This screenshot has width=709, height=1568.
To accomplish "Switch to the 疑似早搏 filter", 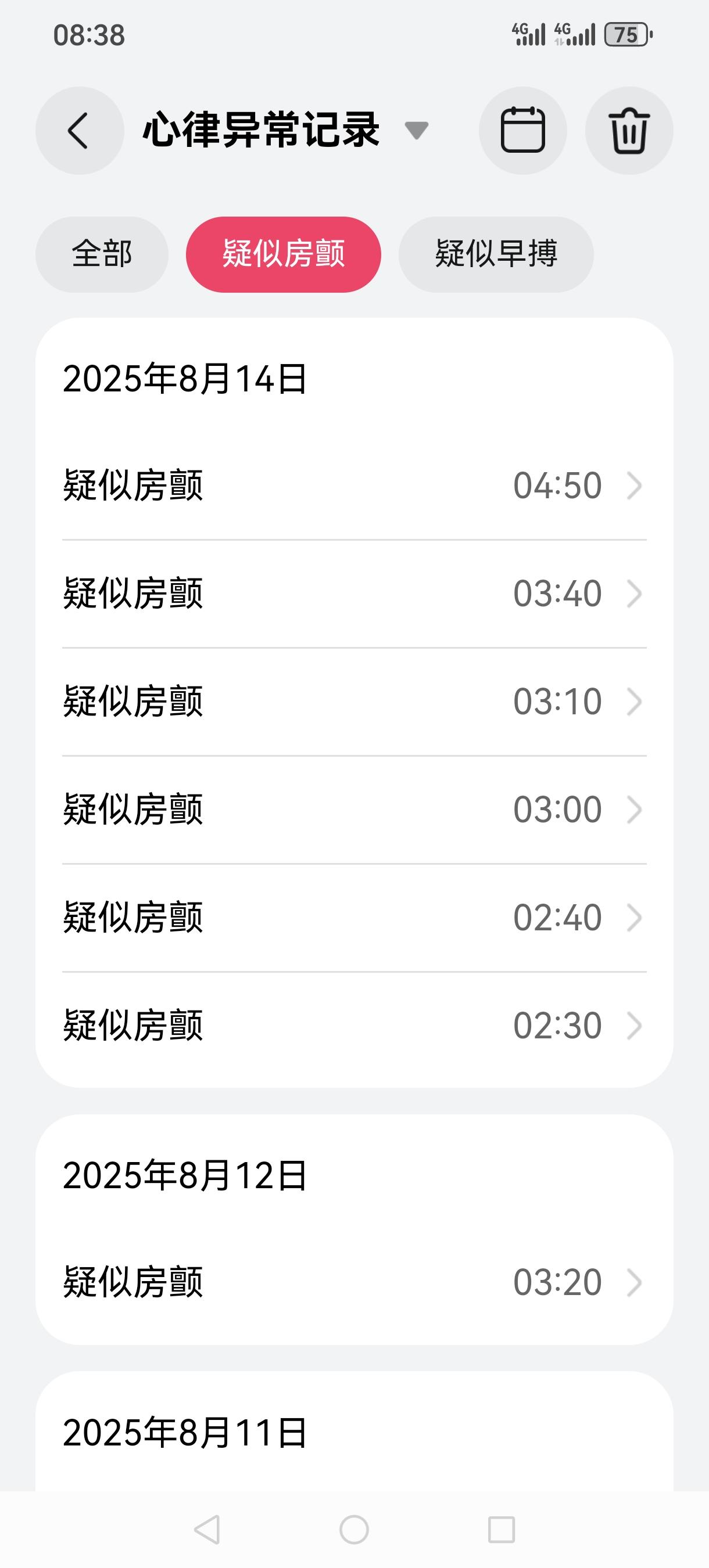I will coord(496,254).
